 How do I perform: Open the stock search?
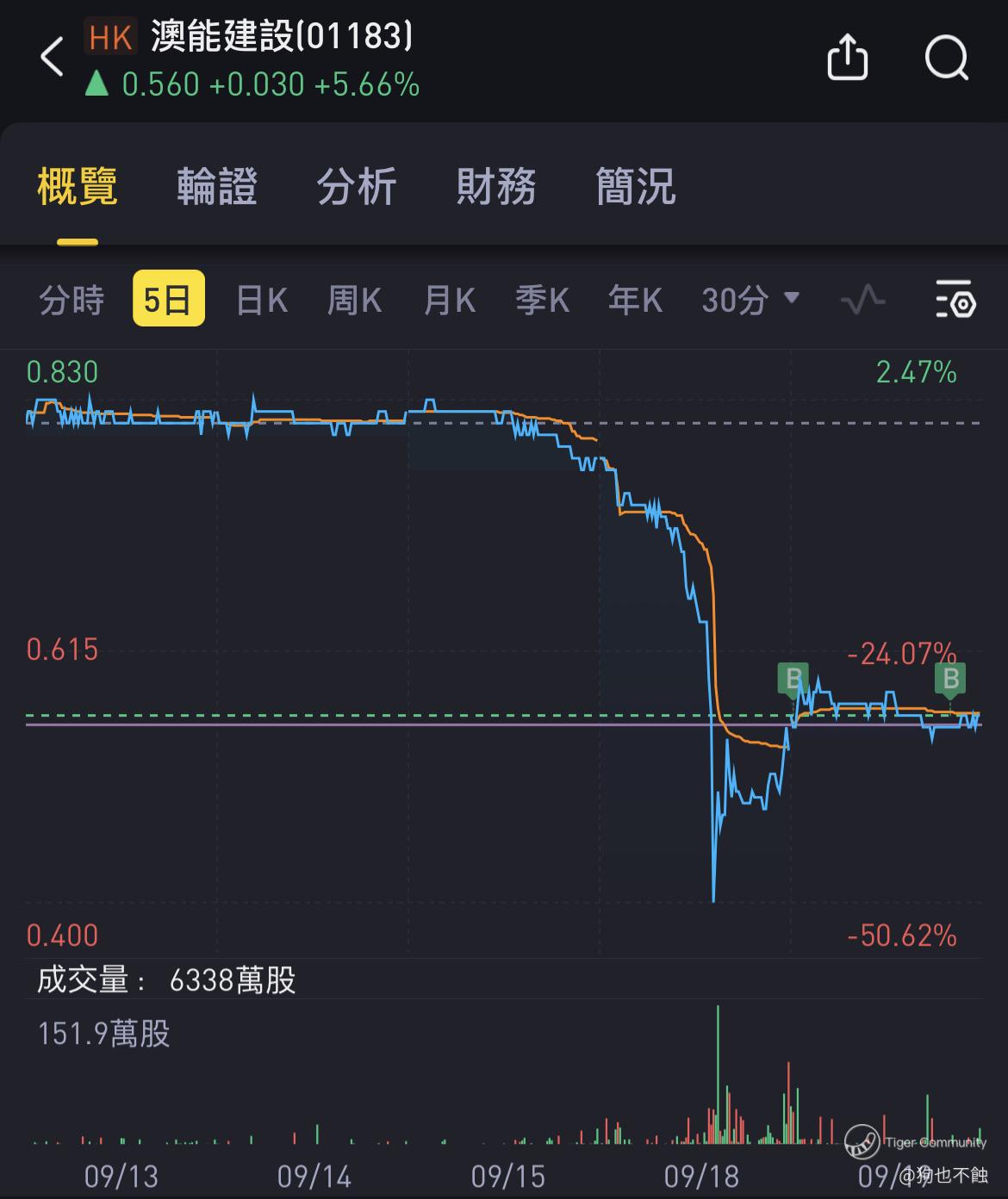click(946, 58)
